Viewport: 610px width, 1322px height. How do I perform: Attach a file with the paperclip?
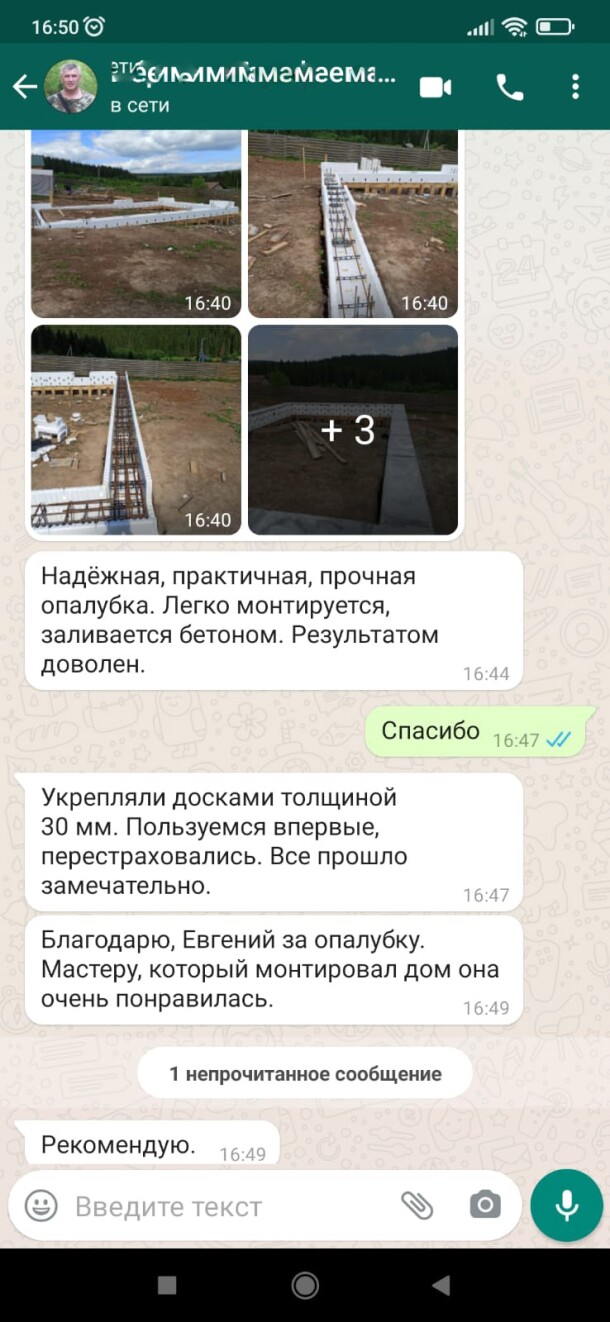click(x=417, y=1205)
